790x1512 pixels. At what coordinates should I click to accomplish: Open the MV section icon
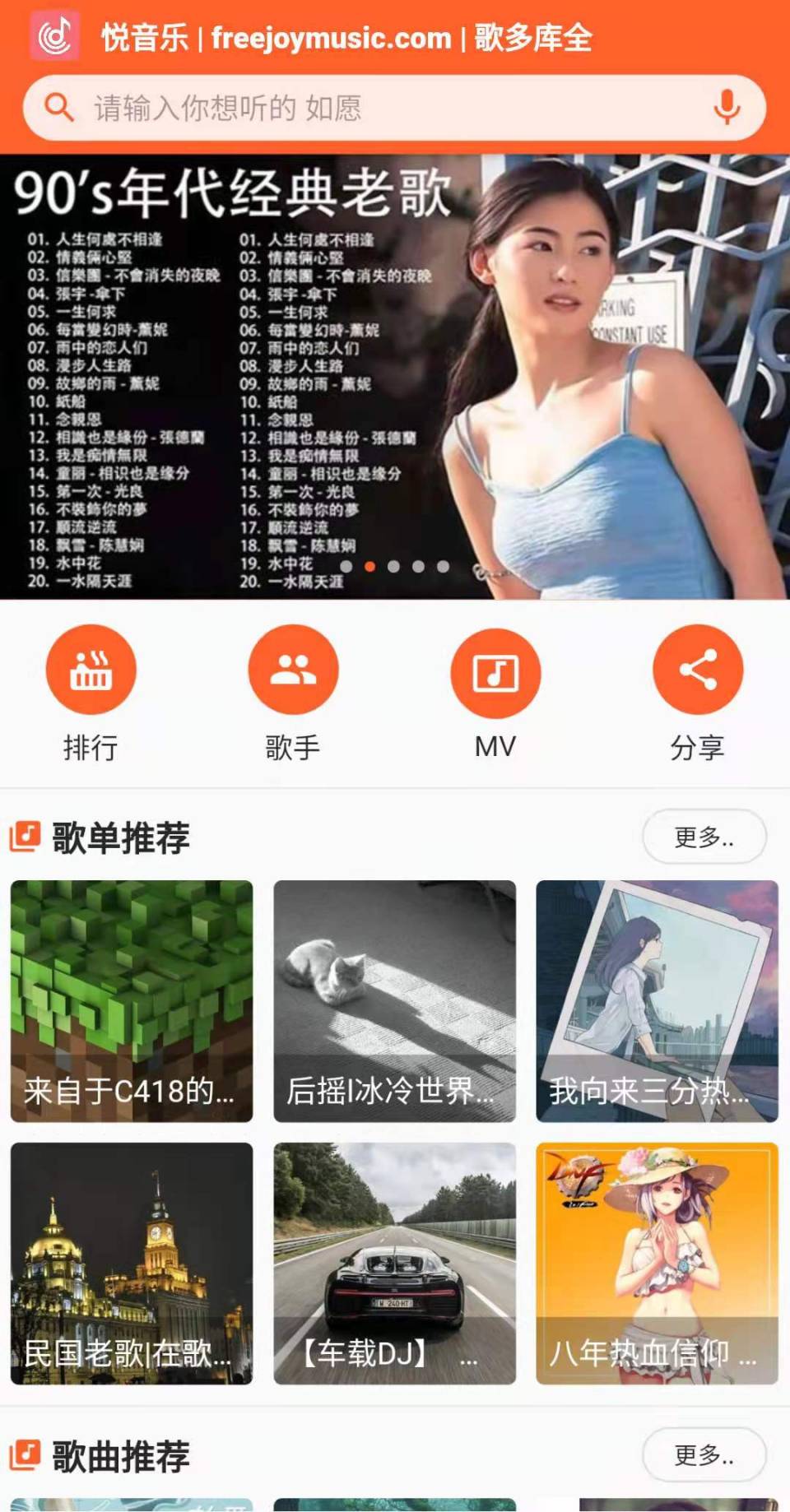click(495, 669)
